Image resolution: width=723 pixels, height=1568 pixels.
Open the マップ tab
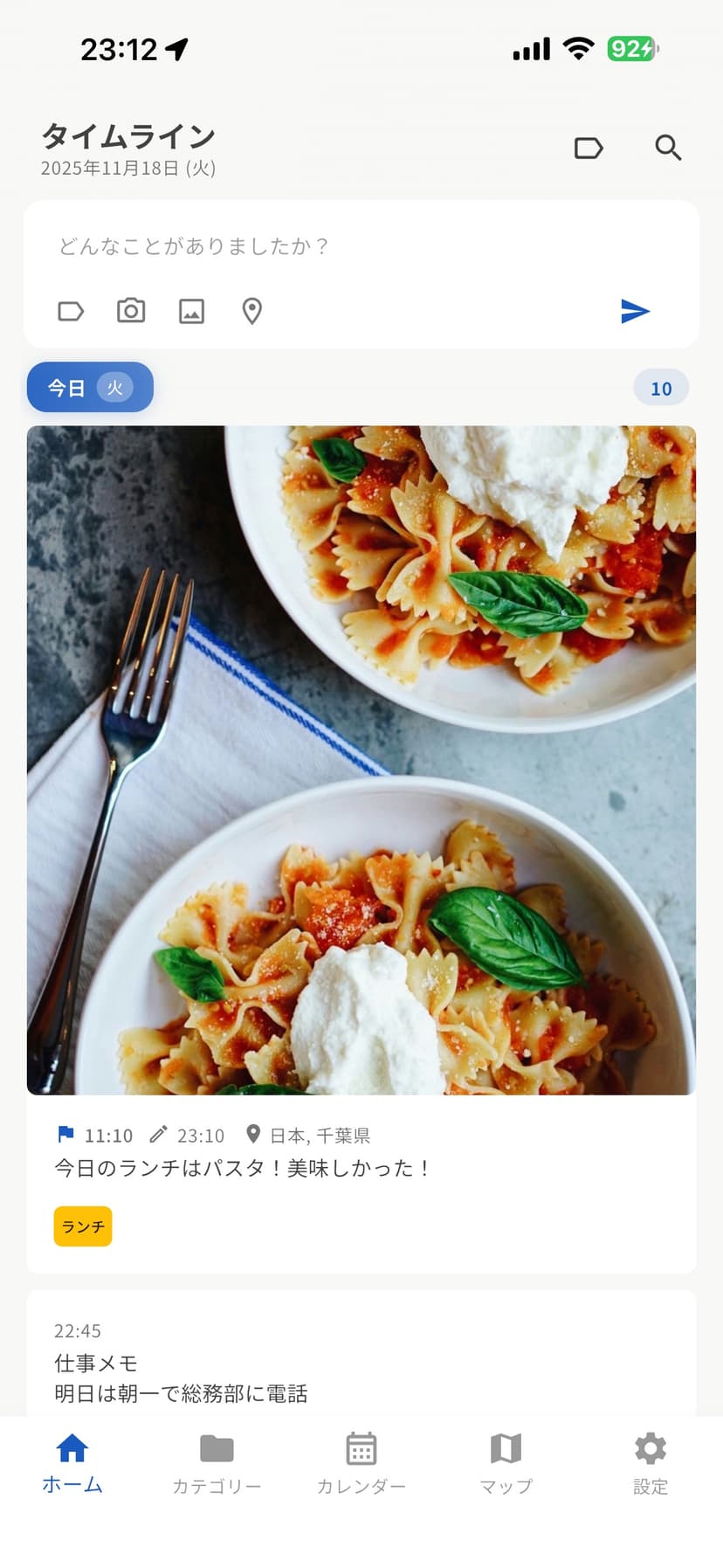pos(506,1462)
